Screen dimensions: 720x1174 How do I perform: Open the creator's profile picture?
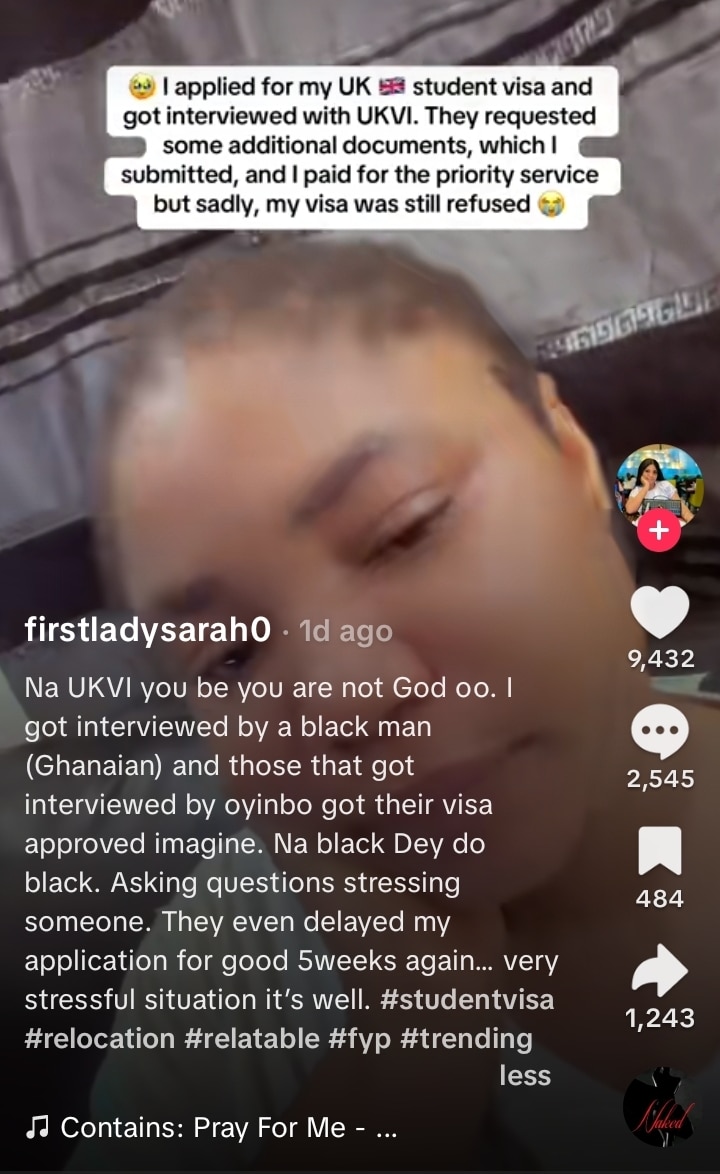tap(658, 487)
